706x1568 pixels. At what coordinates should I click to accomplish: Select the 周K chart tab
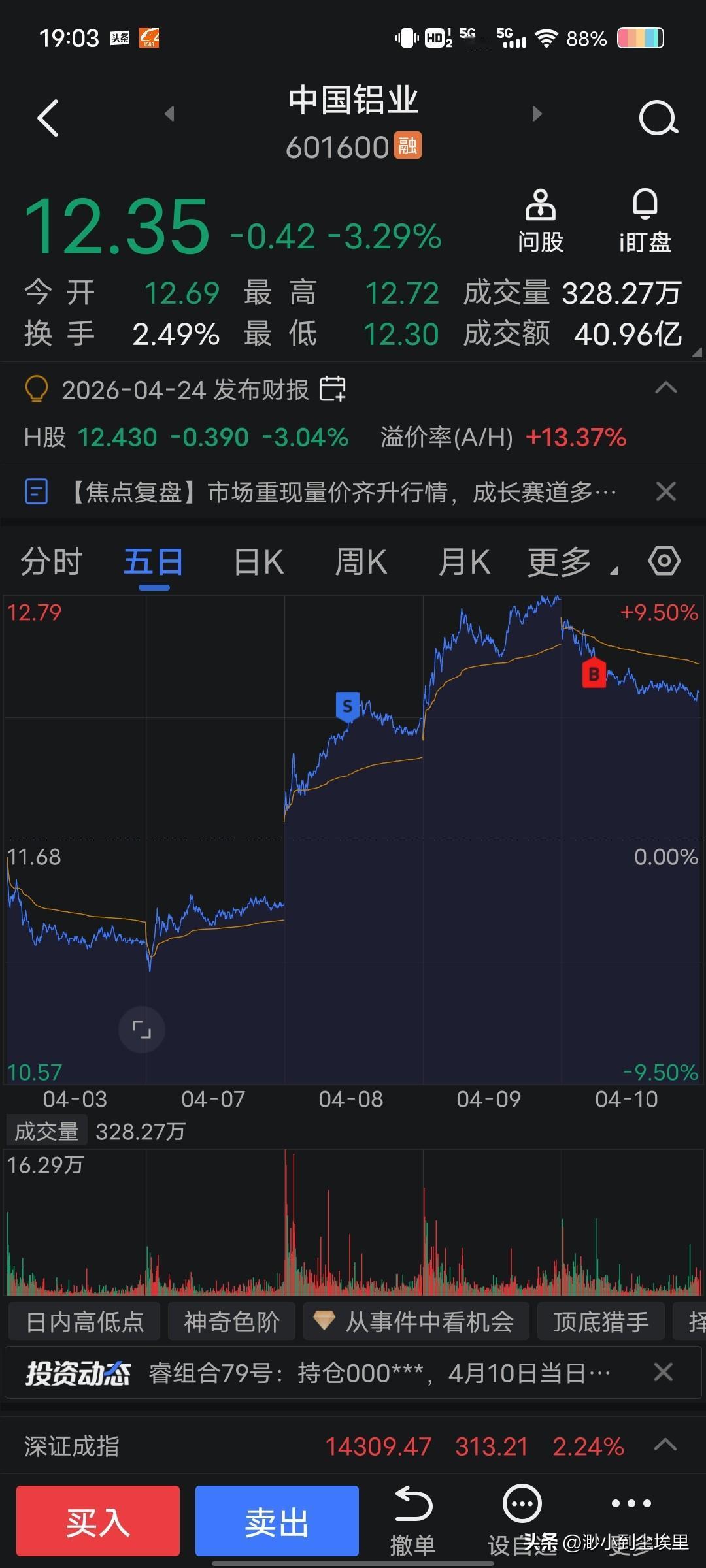click(361, 562)
